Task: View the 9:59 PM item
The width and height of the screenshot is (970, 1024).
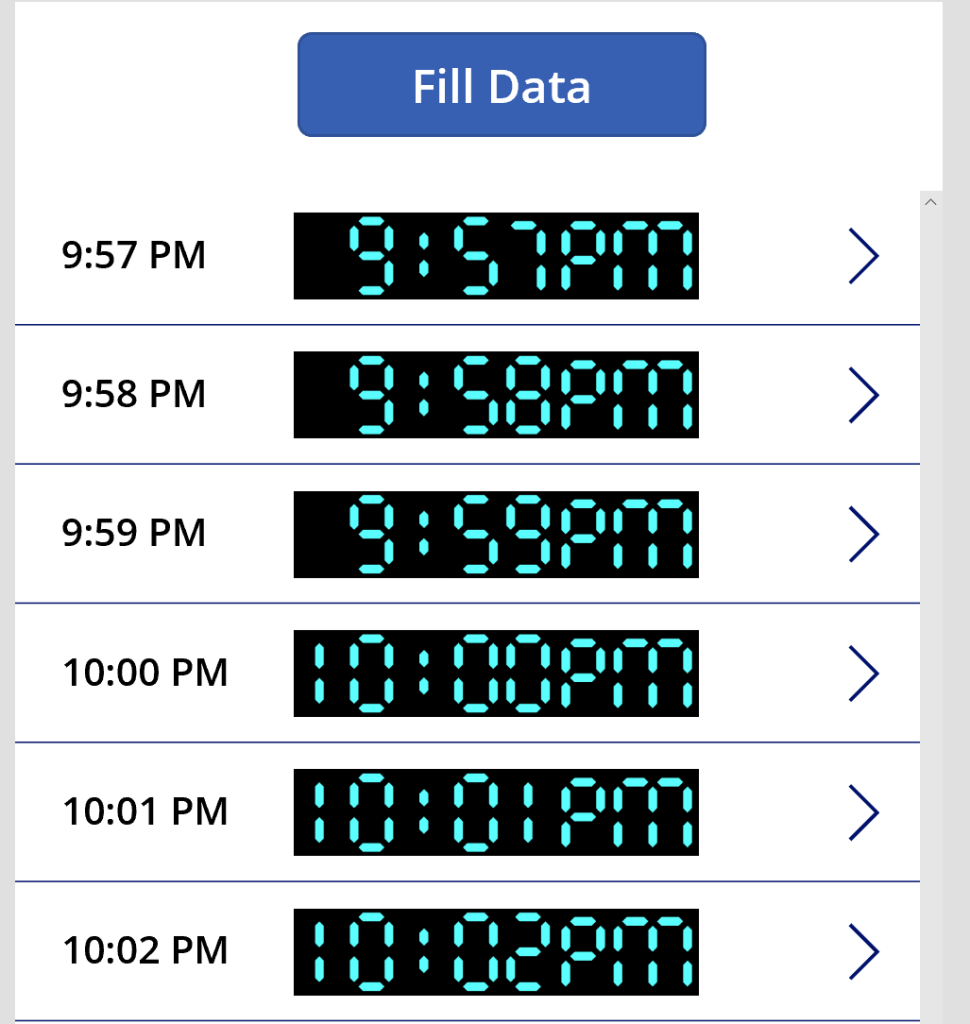Action: 863,534
